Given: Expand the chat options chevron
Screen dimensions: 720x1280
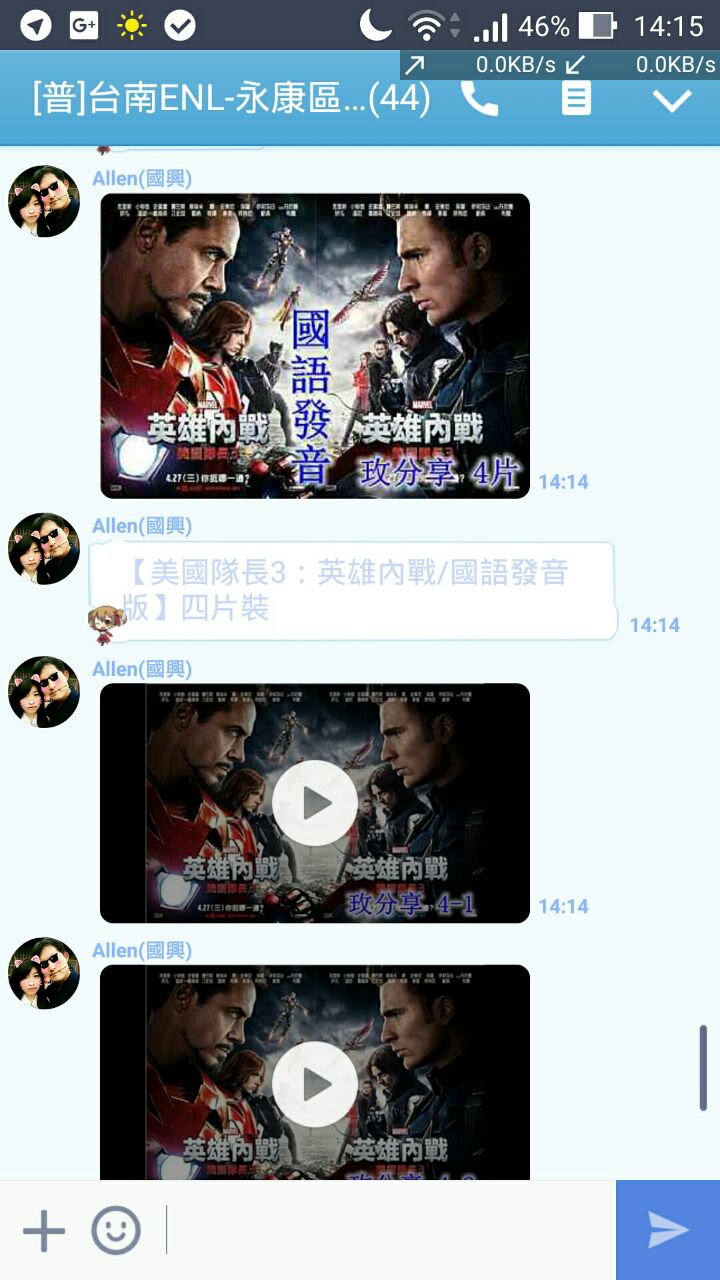Looking at the screenshot, I should [671, 100].
